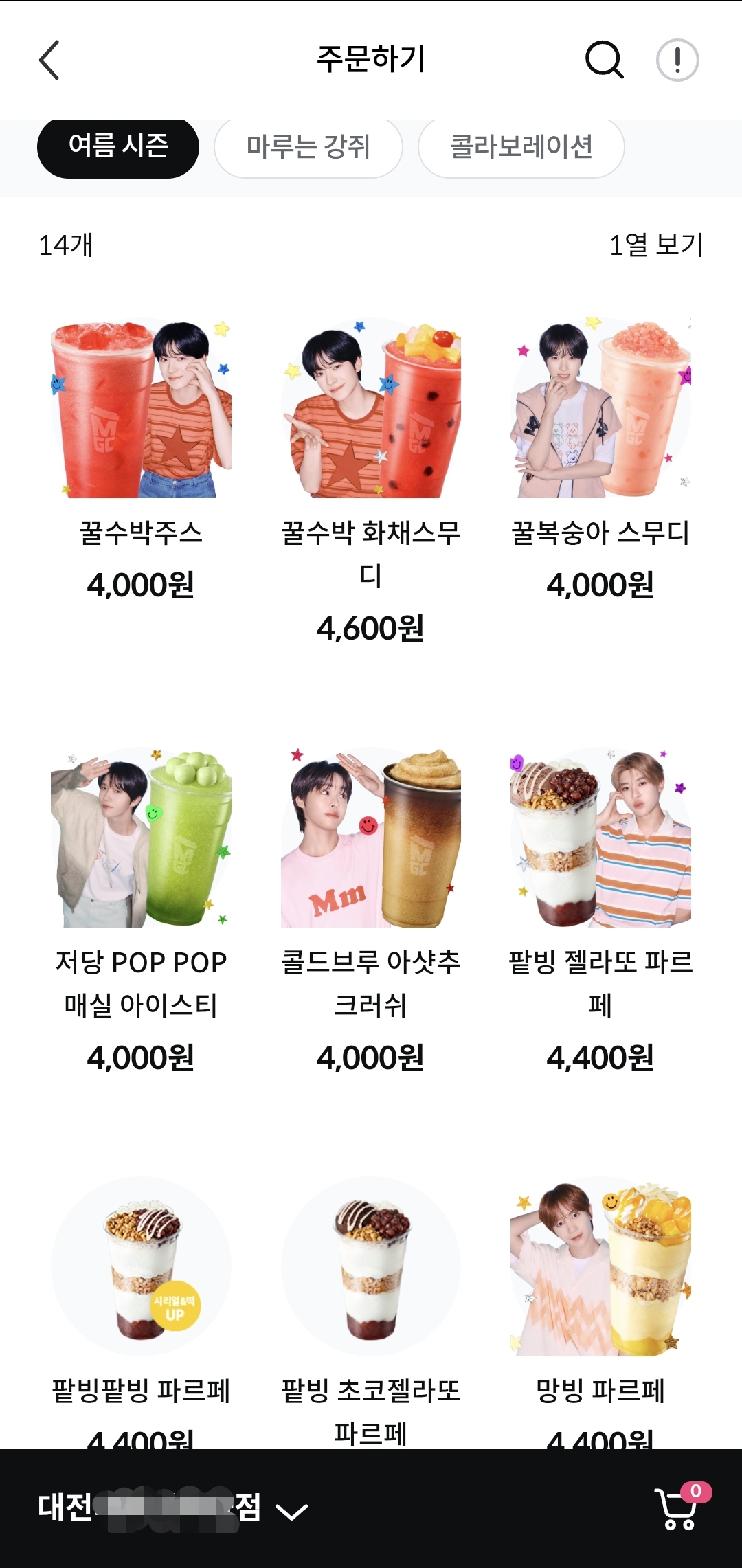Image resolution: width=742 pixels, height=1568 pixels.
Task: Switch to the 마루는 강쥐 category
Action: 308,147
